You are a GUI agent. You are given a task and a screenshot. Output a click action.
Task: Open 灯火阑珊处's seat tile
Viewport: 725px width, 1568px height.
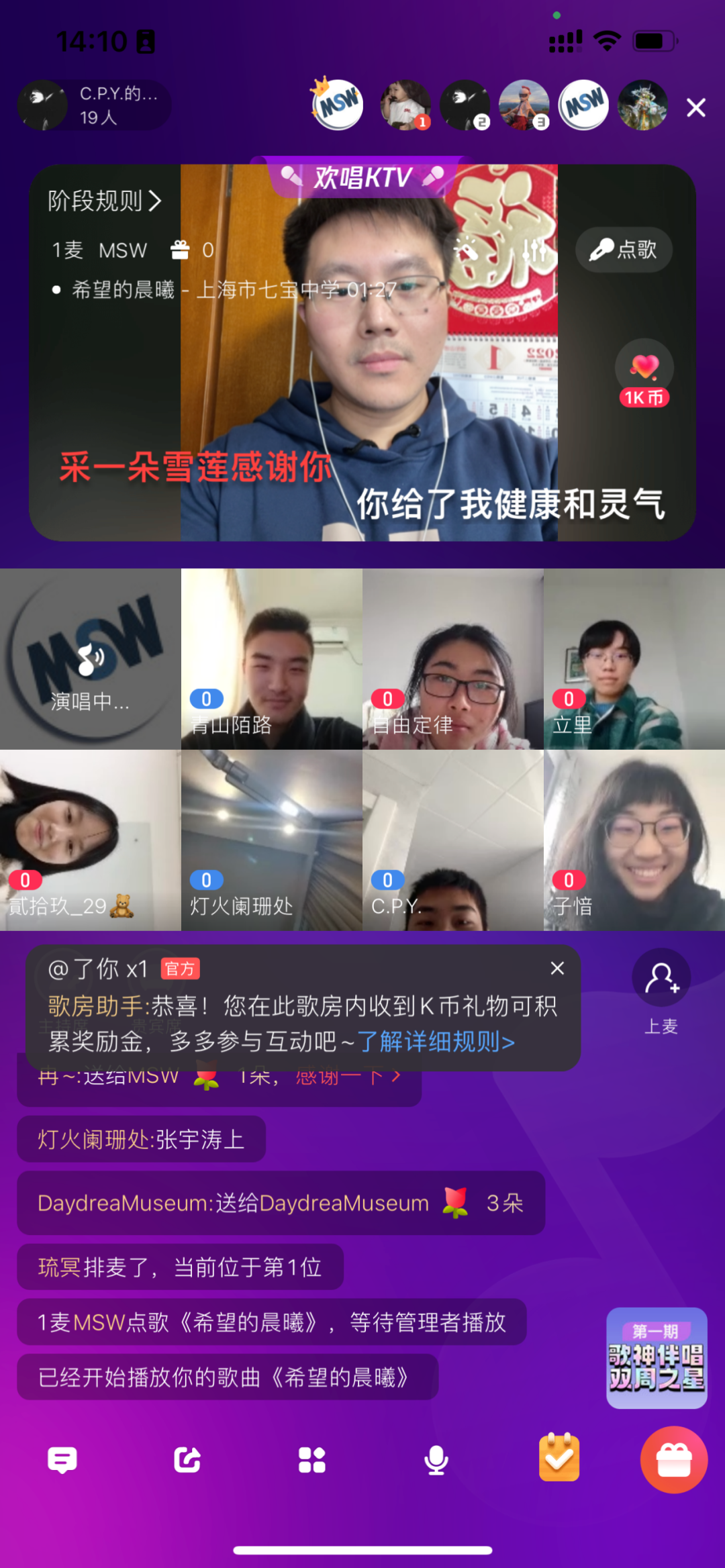(x=272, y=840)
